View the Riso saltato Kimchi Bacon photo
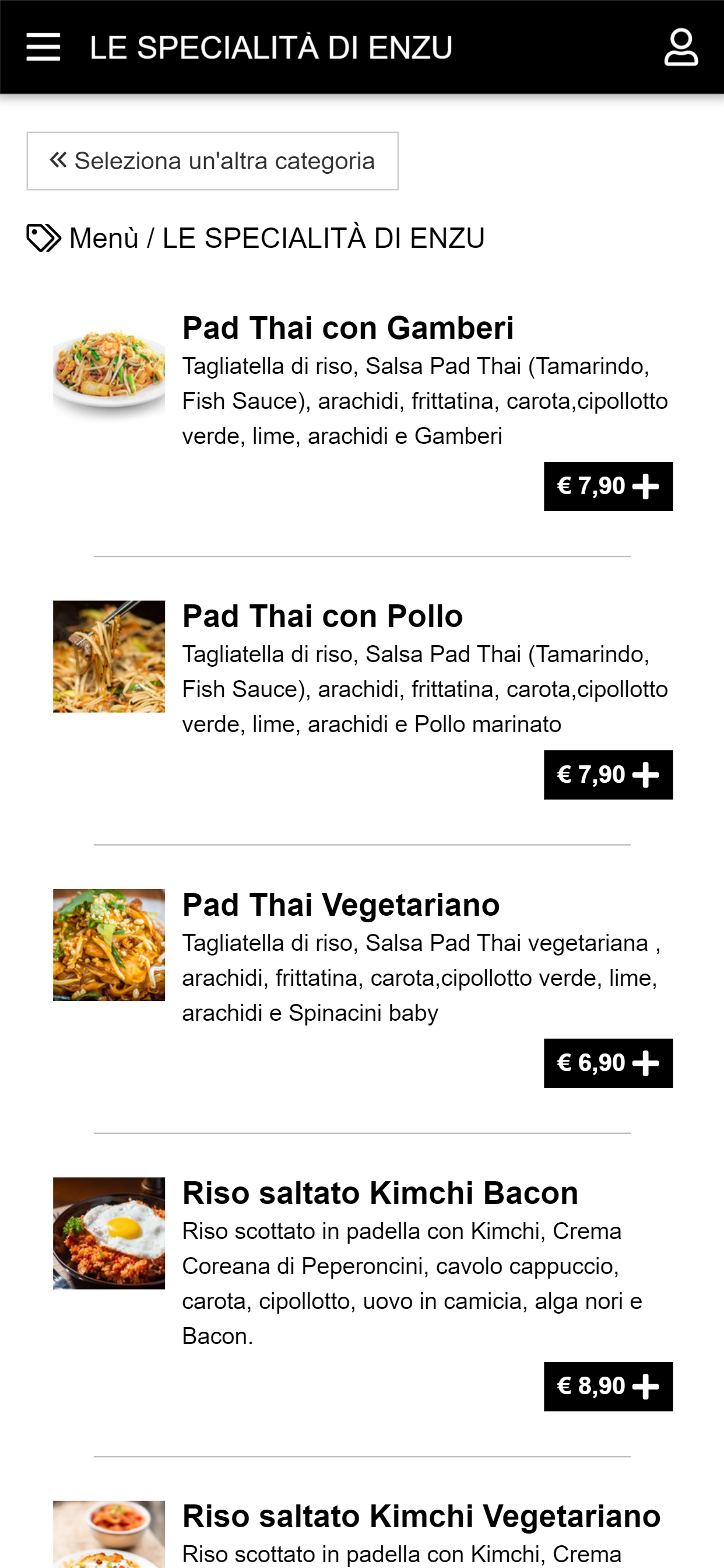The image size is (724, 1568). click(109, 1233)
